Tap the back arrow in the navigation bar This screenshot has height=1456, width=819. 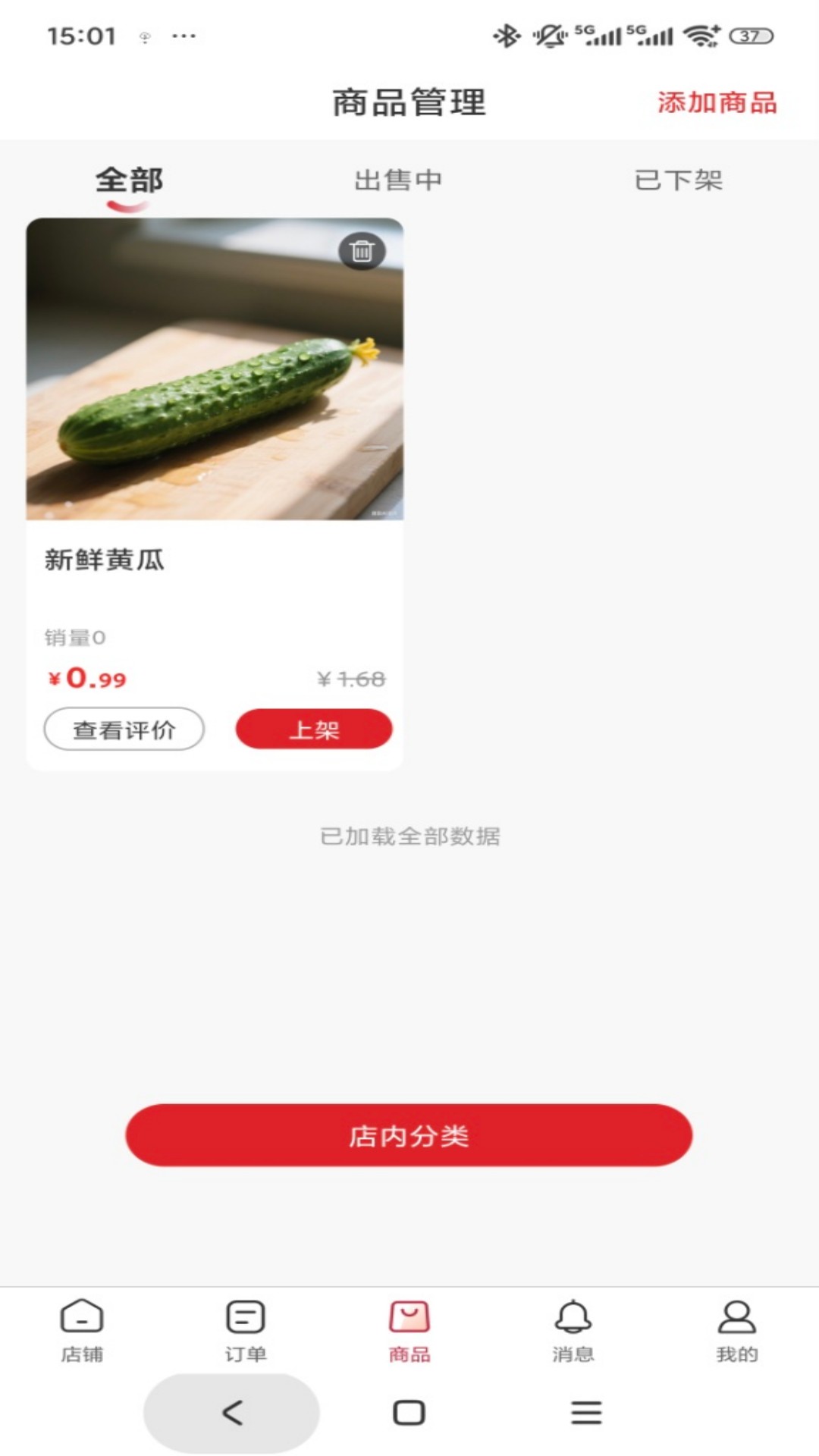231,1414
